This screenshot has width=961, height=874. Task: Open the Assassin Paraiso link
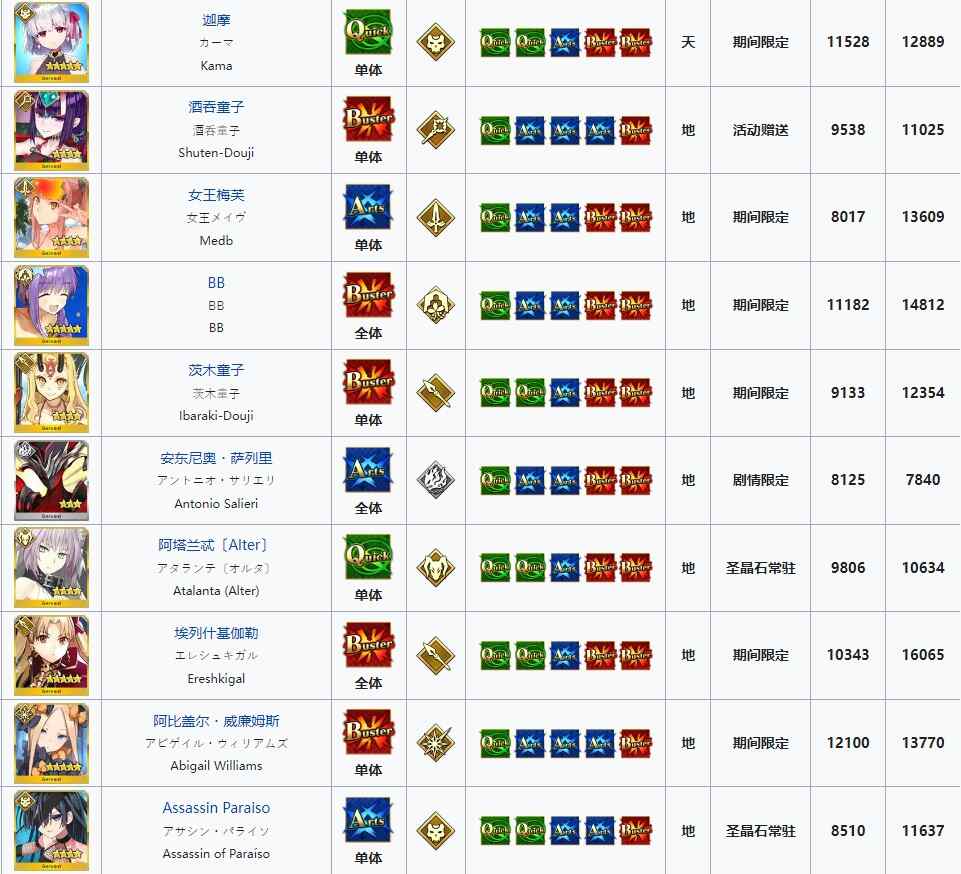tap(216, 808)
